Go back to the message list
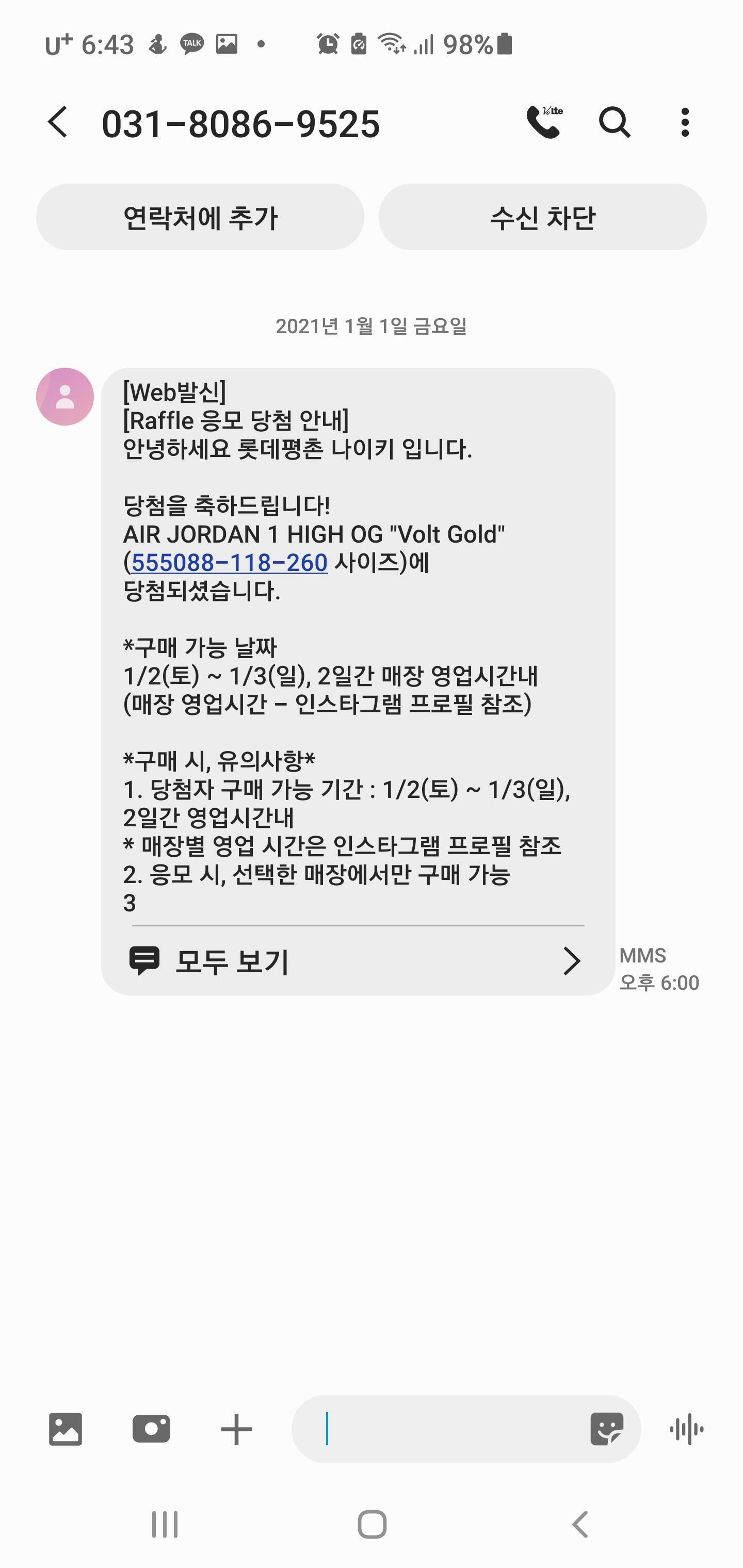Screen dimensions: 743x1568 (x=58, y=122)
